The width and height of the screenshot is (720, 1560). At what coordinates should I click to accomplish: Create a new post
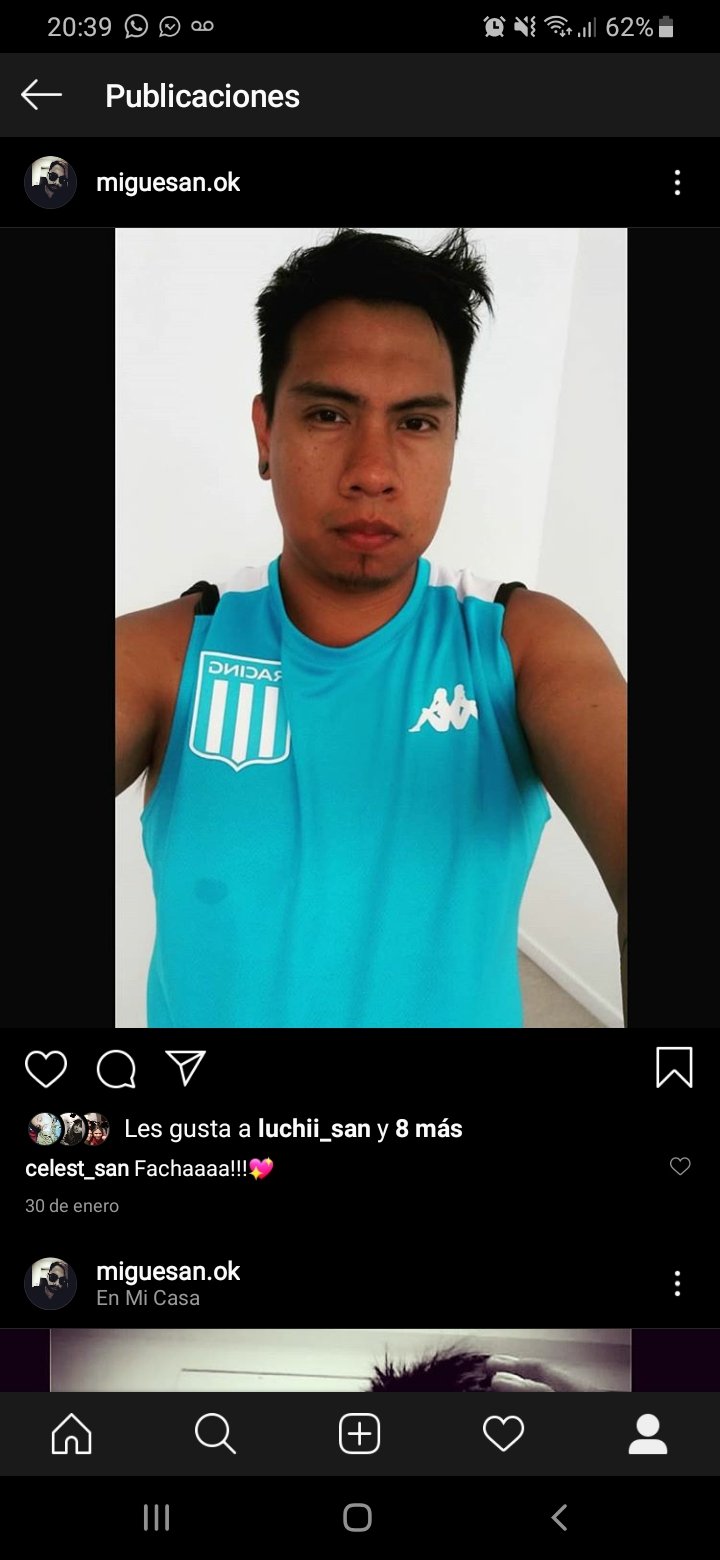[x=360, y=1434]
